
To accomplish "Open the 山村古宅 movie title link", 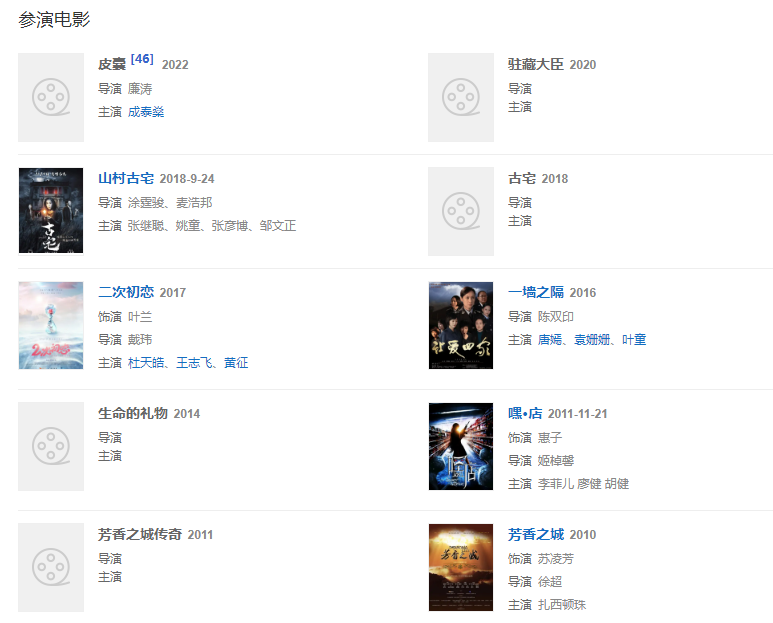I will (126, 179).
